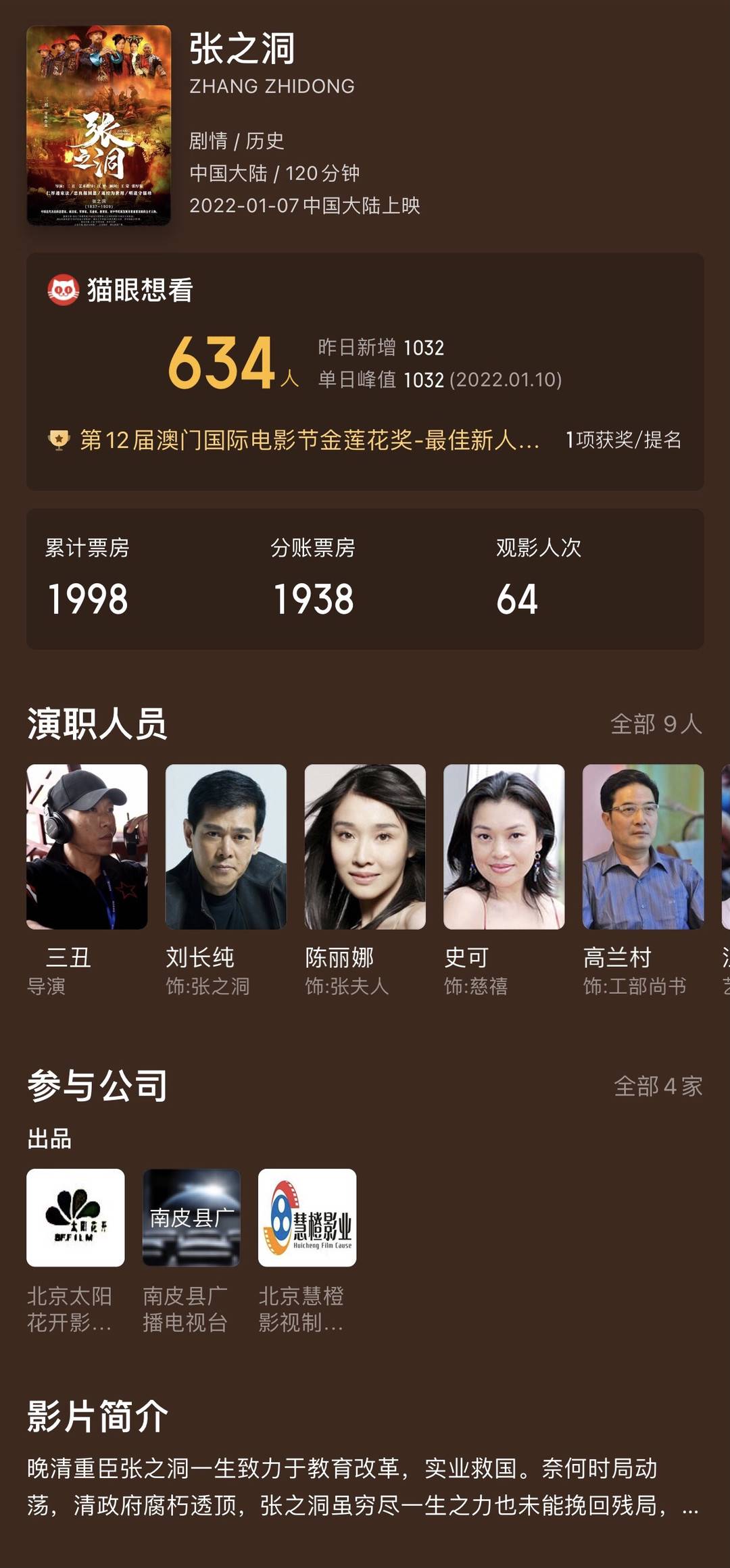Screen dimensions: 730x1568
Task: View all 9 cast and crew members
Action: click(x=656, y=724)
